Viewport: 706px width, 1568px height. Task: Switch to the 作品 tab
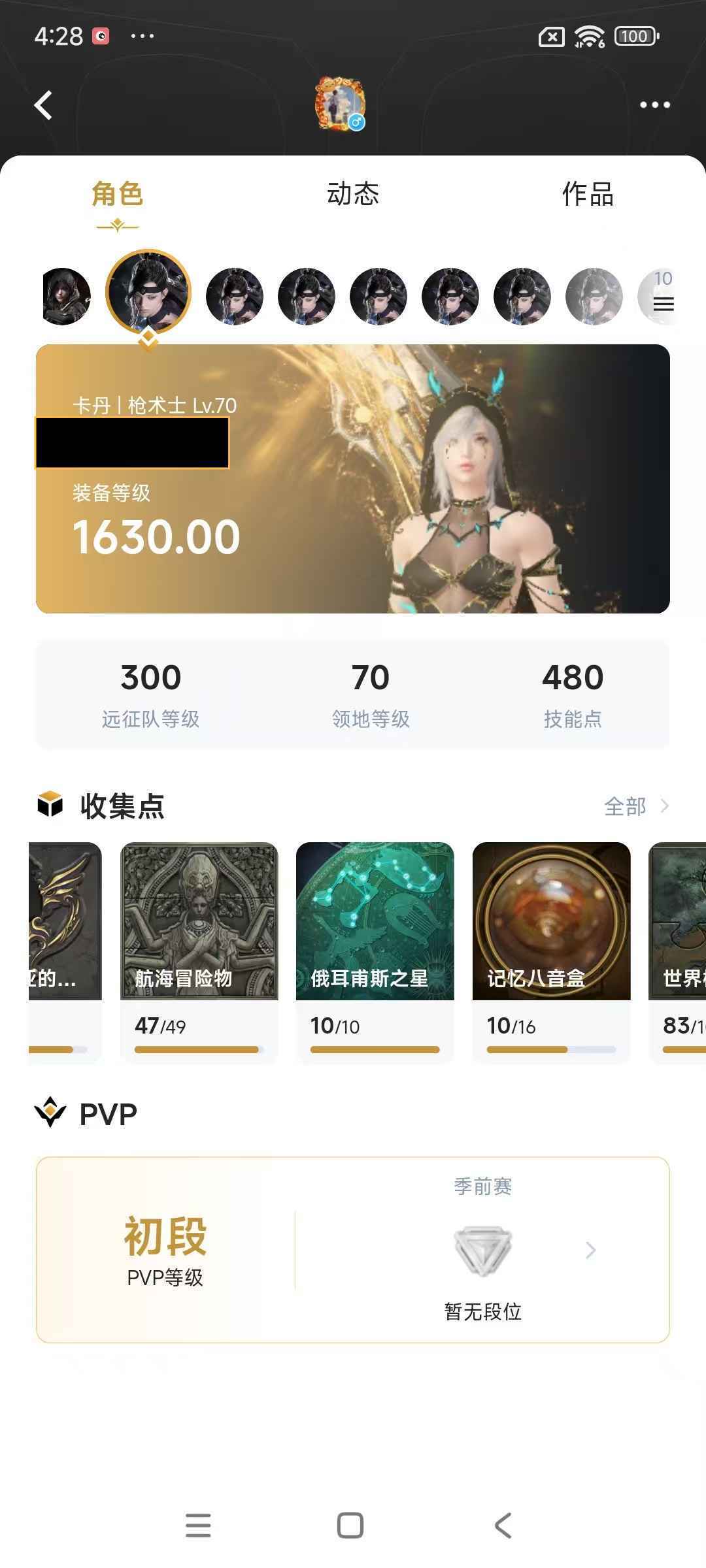(587, 194)
